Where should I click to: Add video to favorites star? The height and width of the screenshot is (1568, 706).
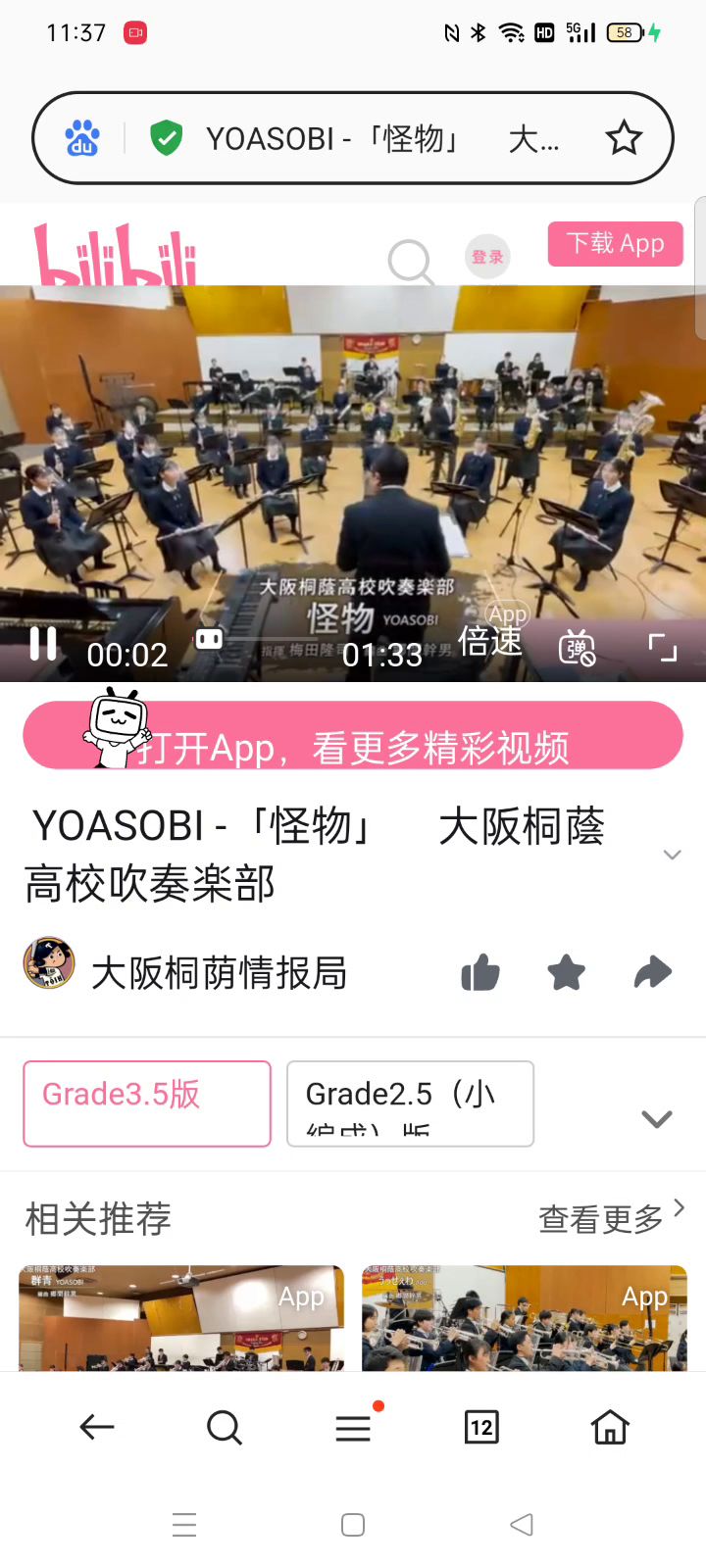[x=566, y=973]
